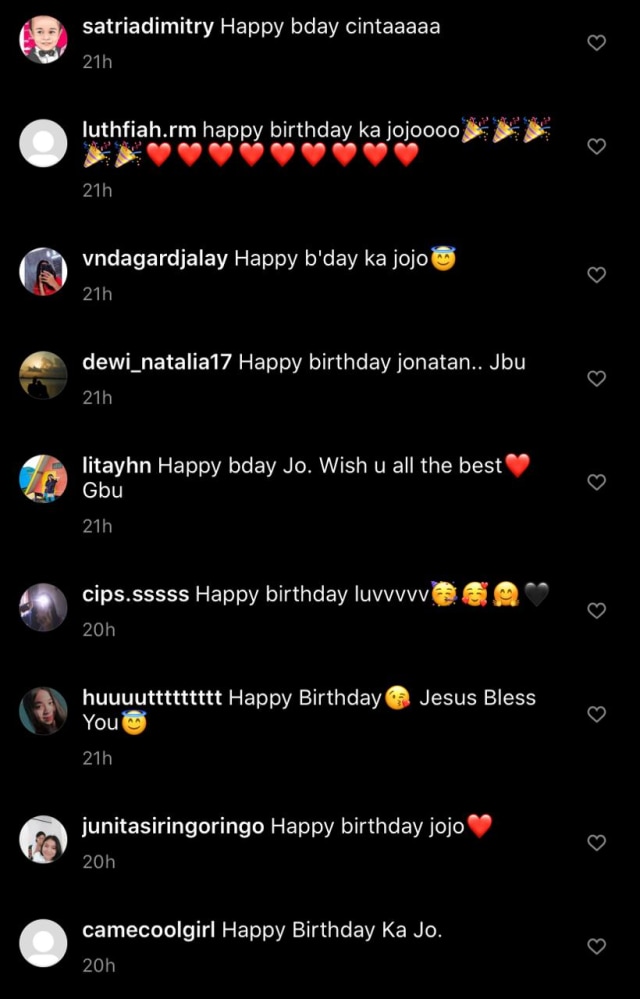
Task: Open satriadimitry's profile picture
Action: pyautogui.click(x=43, y=41)
